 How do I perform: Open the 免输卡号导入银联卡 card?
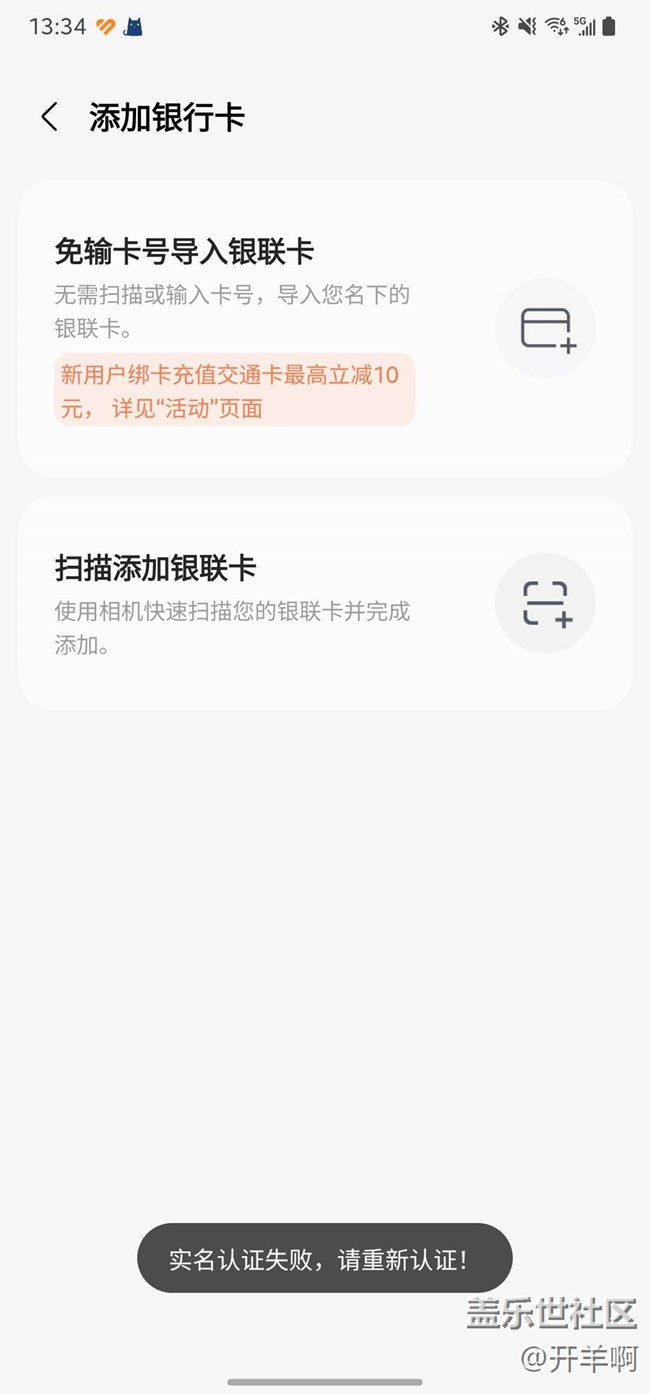pyautogui.click(x=325, y=329)
